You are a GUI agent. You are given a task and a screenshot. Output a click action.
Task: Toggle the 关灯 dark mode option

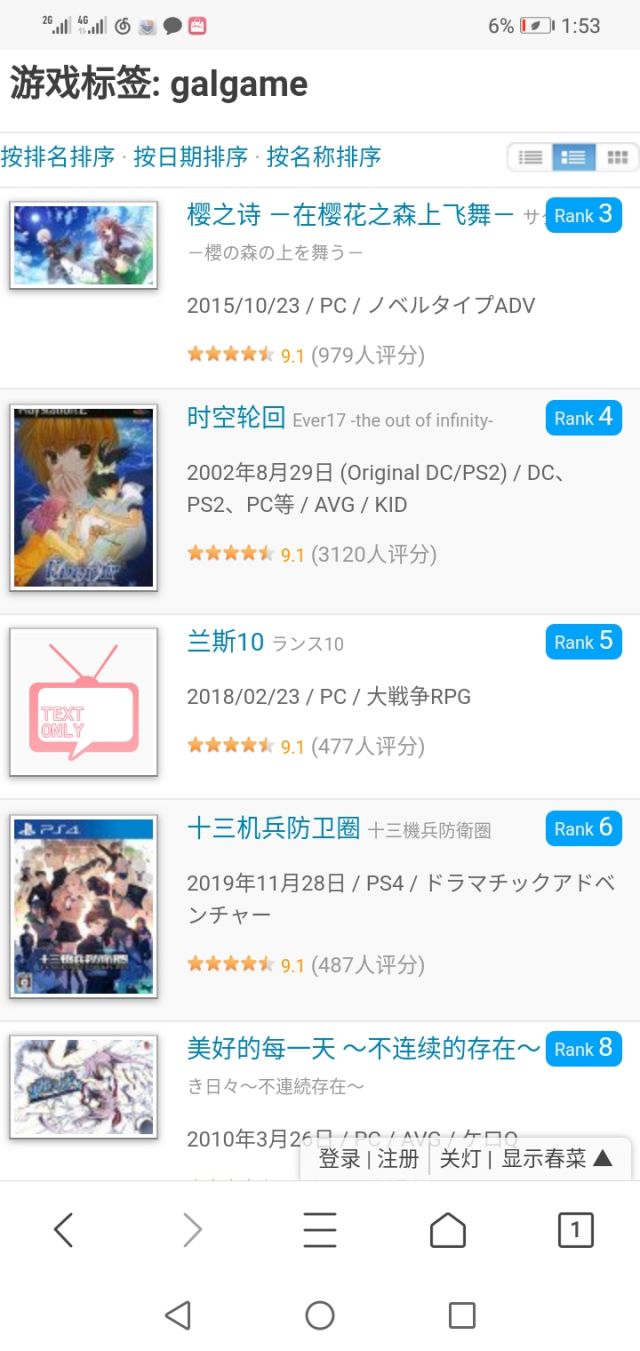[x=460, y=1159]
